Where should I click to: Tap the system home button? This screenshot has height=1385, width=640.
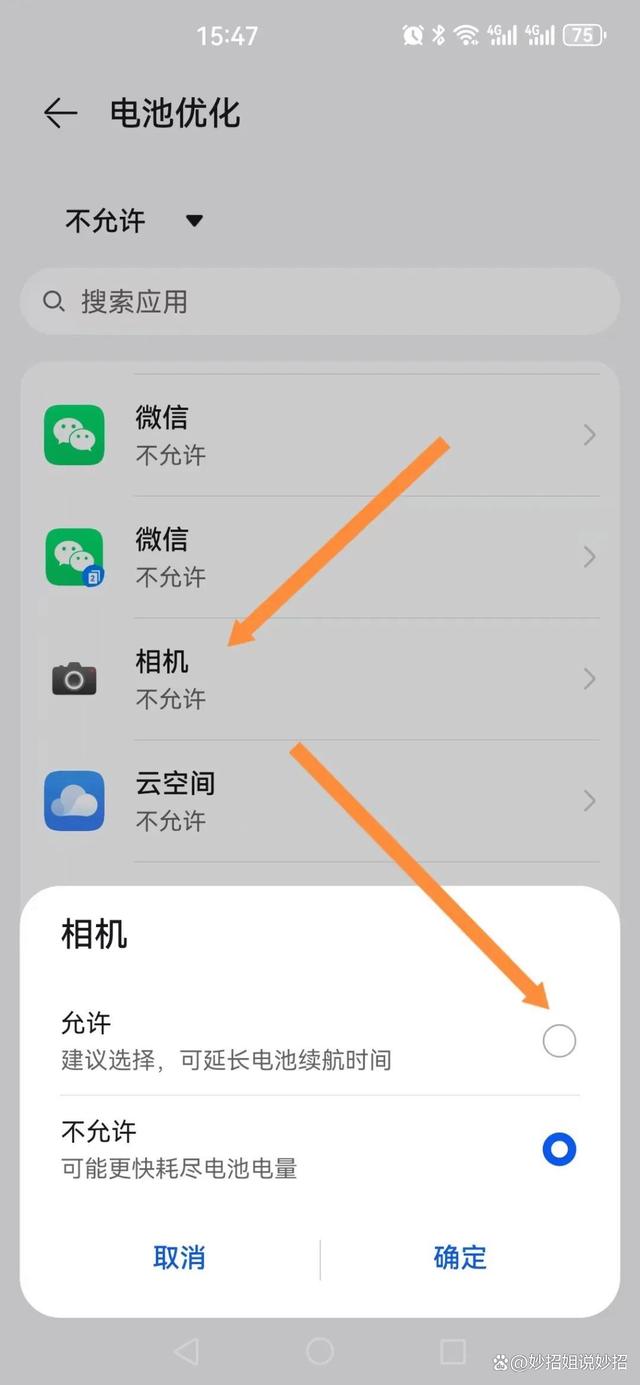(x=320, y=1351)
